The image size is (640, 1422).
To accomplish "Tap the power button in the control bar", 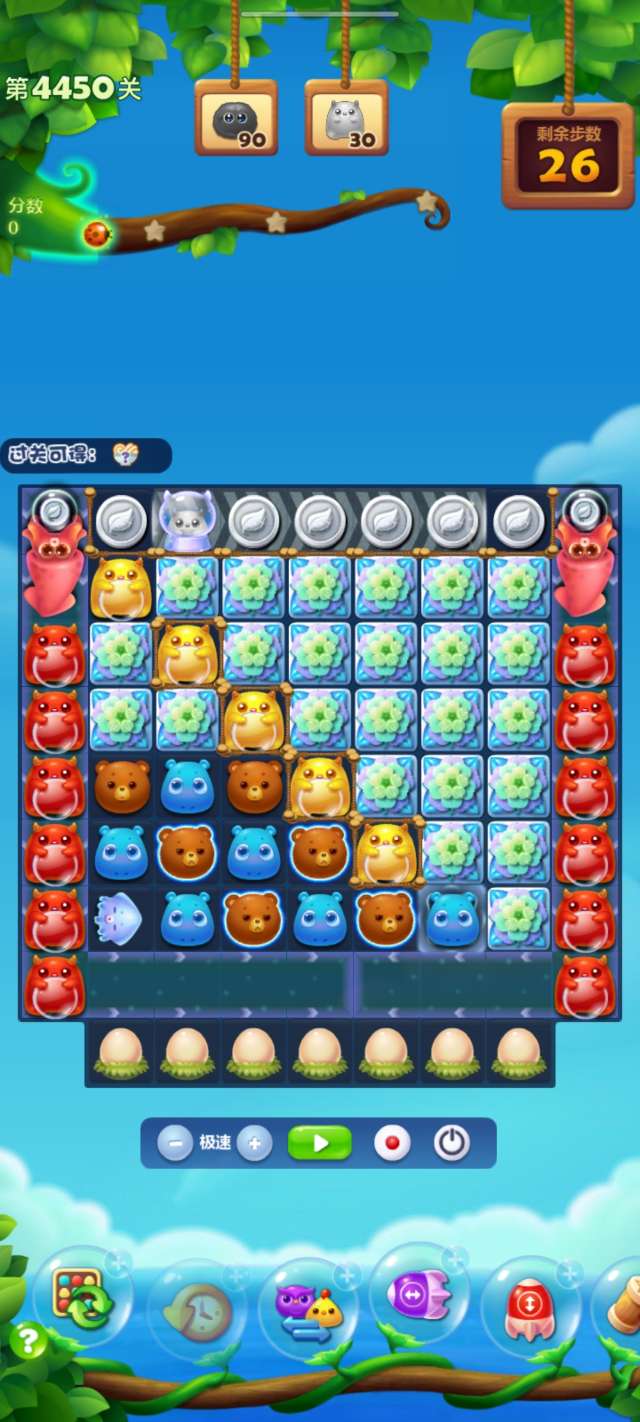I will [452, 1142].
